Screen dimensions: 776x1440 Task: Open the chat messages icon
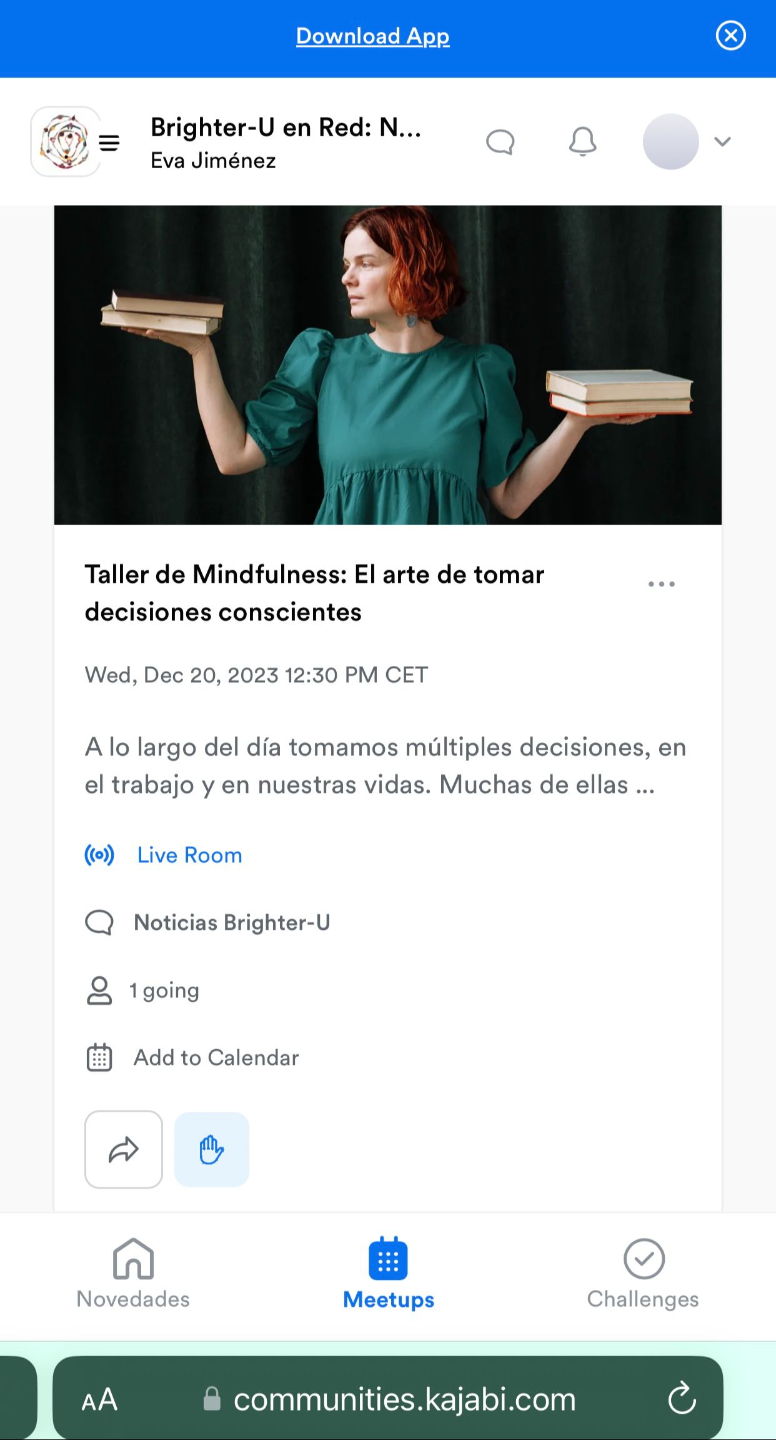[500, 142]
